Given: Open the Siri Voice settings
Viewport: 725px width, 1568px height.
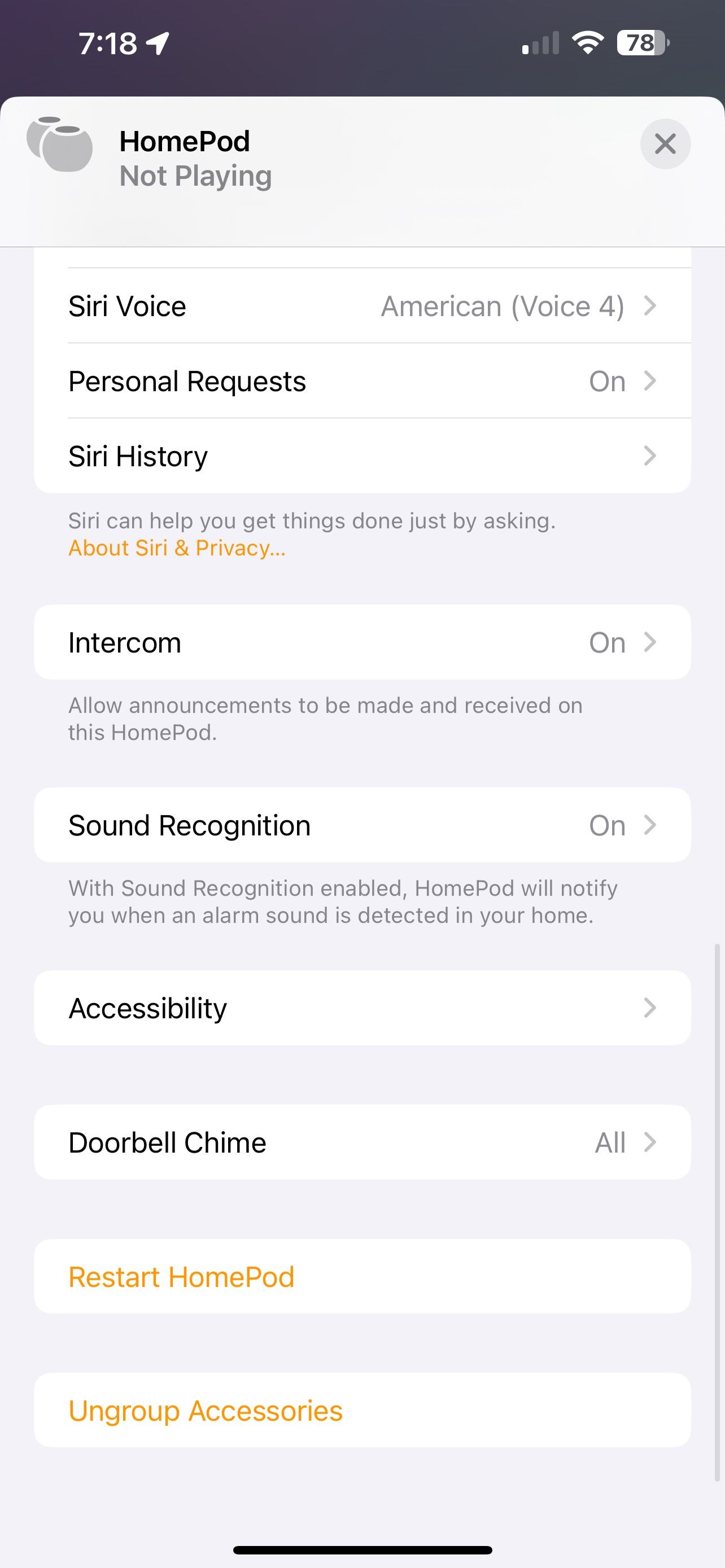Looking at the screenshot, I should 362,305.
